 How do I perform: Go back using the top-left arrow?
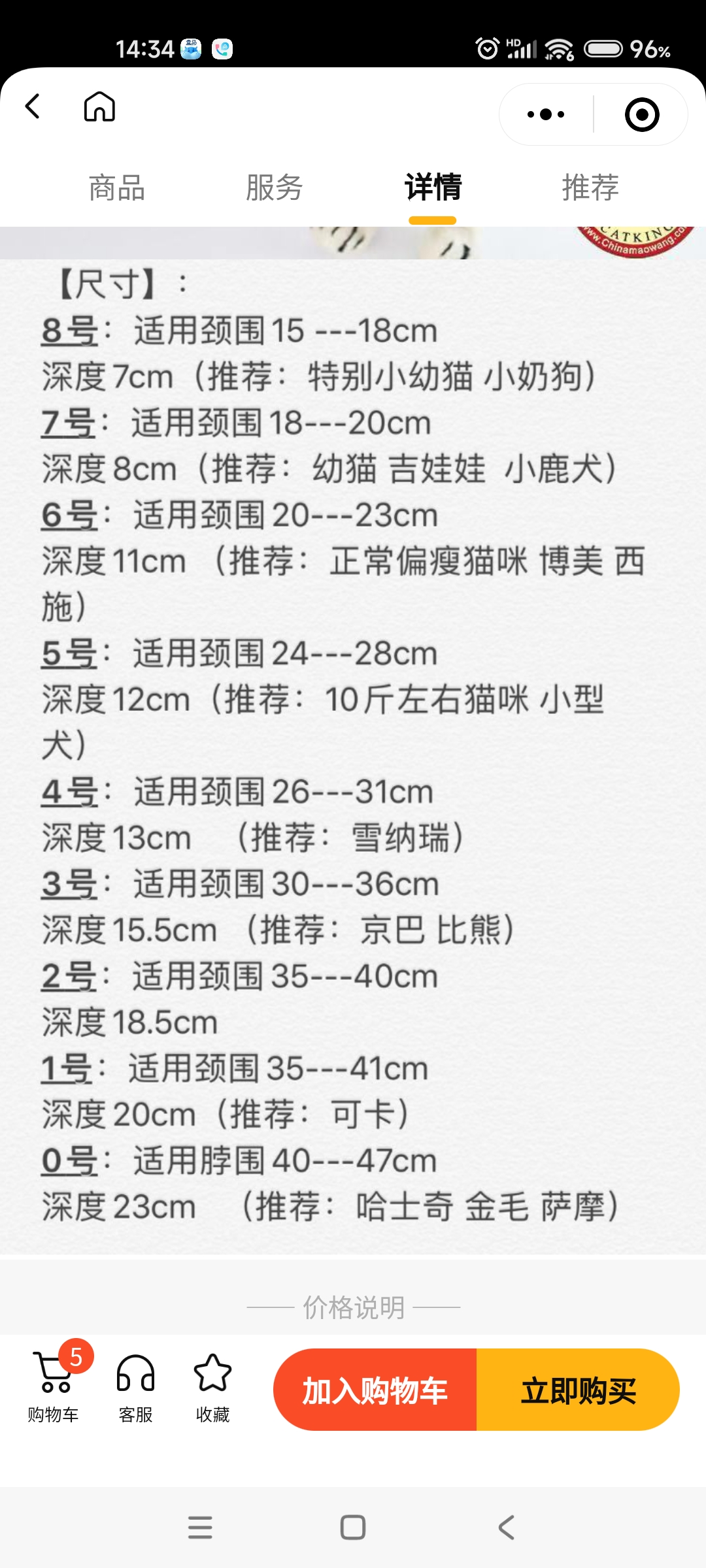click(33, 106)
